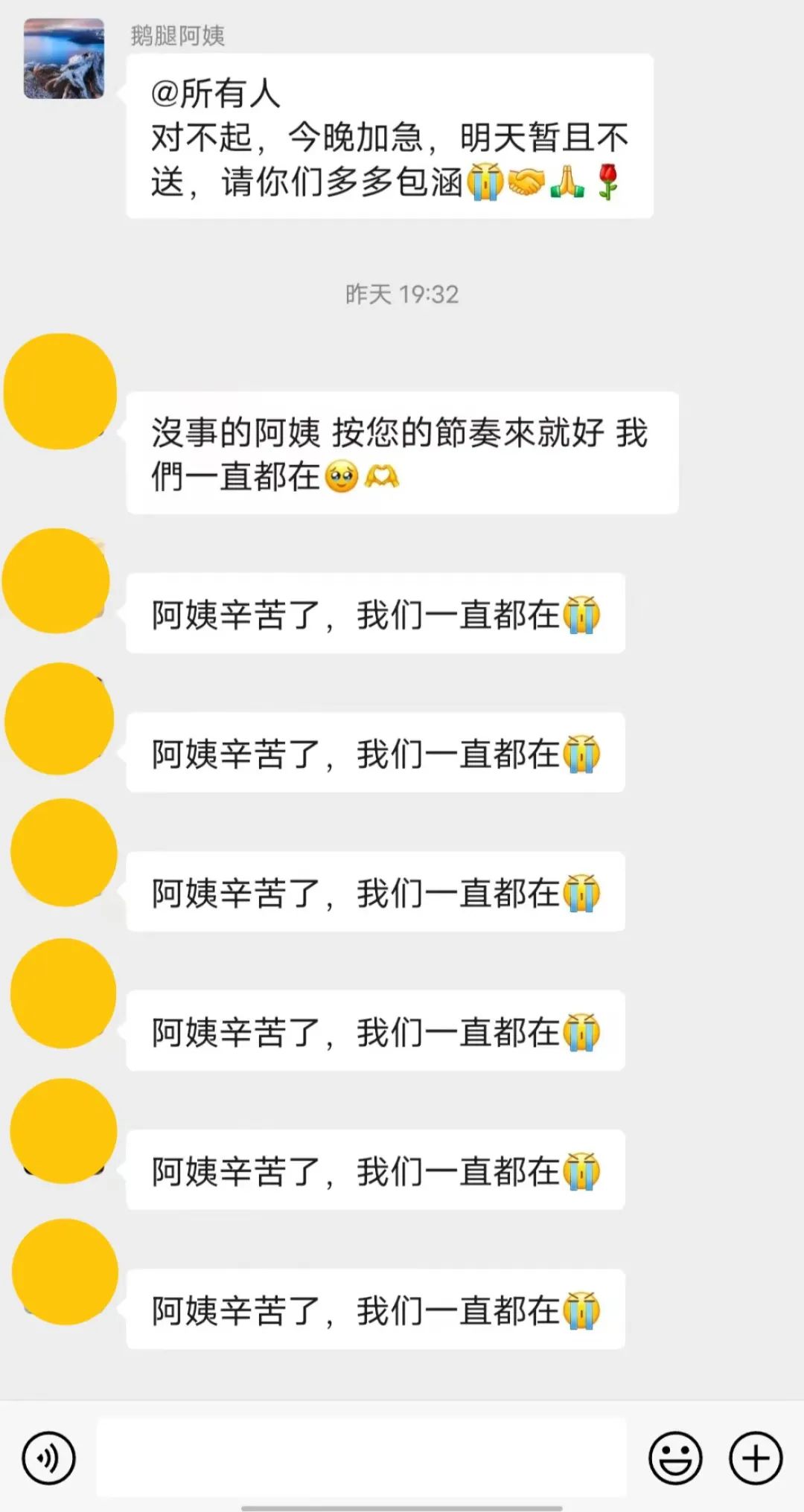Screen dimensions: 804x1512
Task: Tap the message text input field
Action: pyautogui.click(x=362, y=1457)
